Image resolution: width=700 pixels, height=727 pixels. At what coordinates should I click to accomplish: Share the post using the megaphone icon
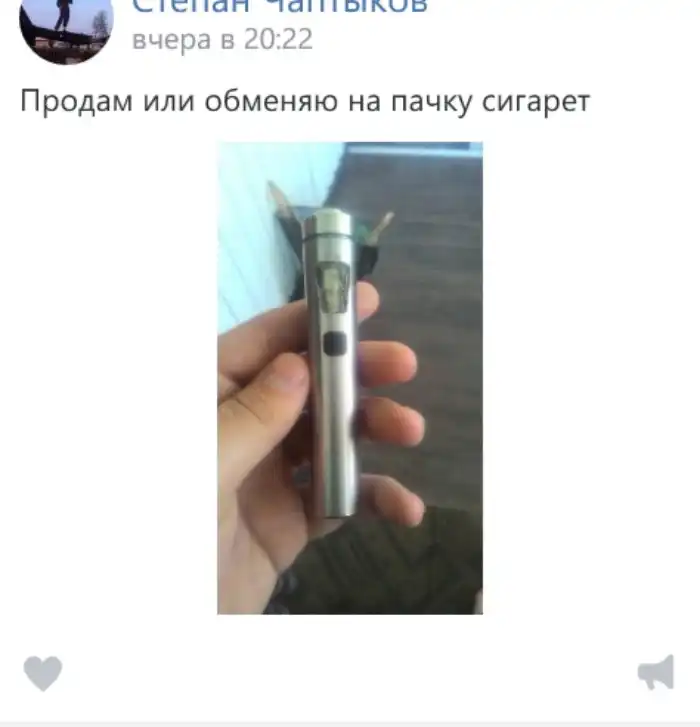(x=656, y=673)
